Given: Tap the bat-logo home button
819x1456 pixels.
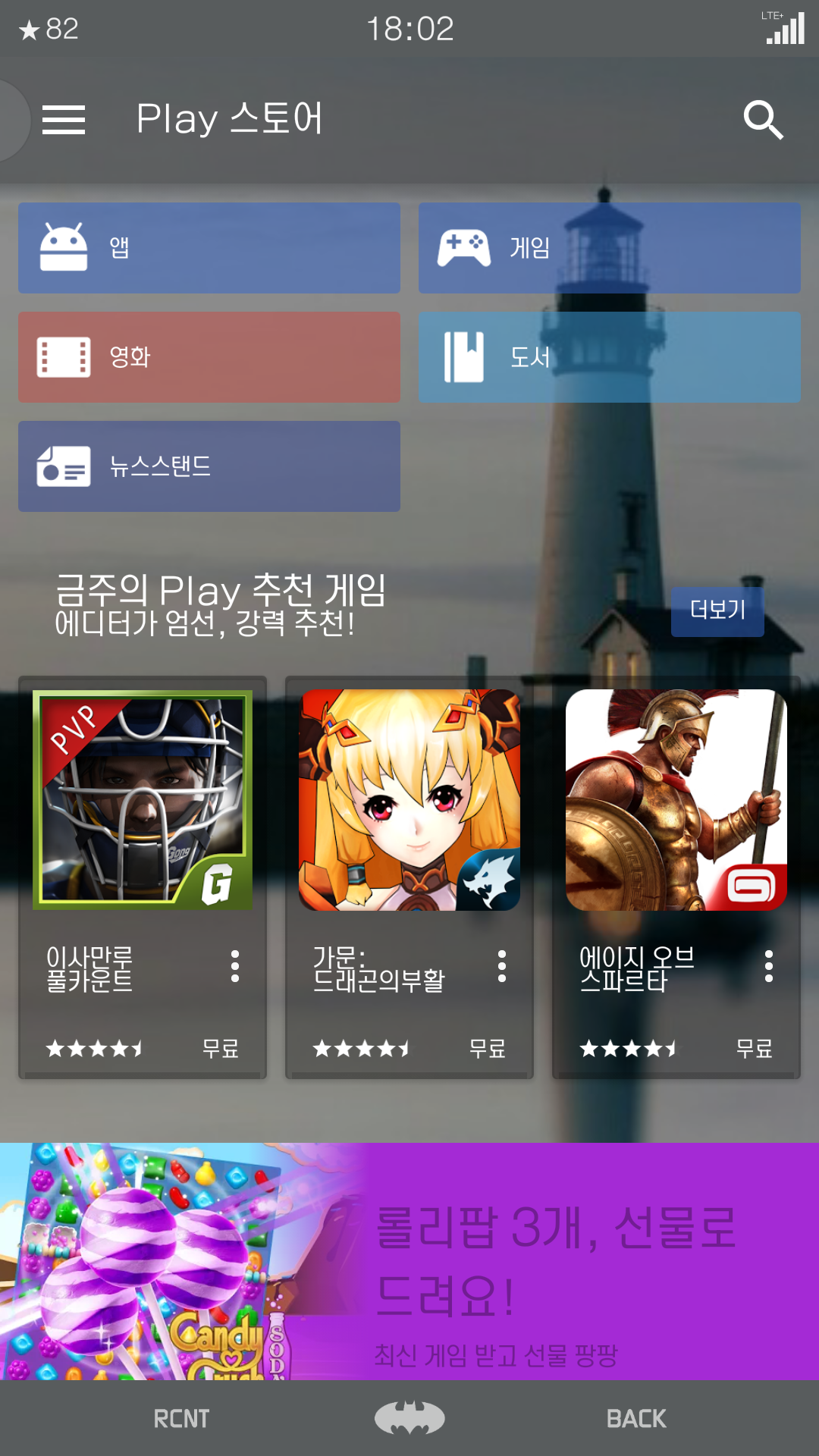Looking at the screenshot, I should click(409, 1417).
